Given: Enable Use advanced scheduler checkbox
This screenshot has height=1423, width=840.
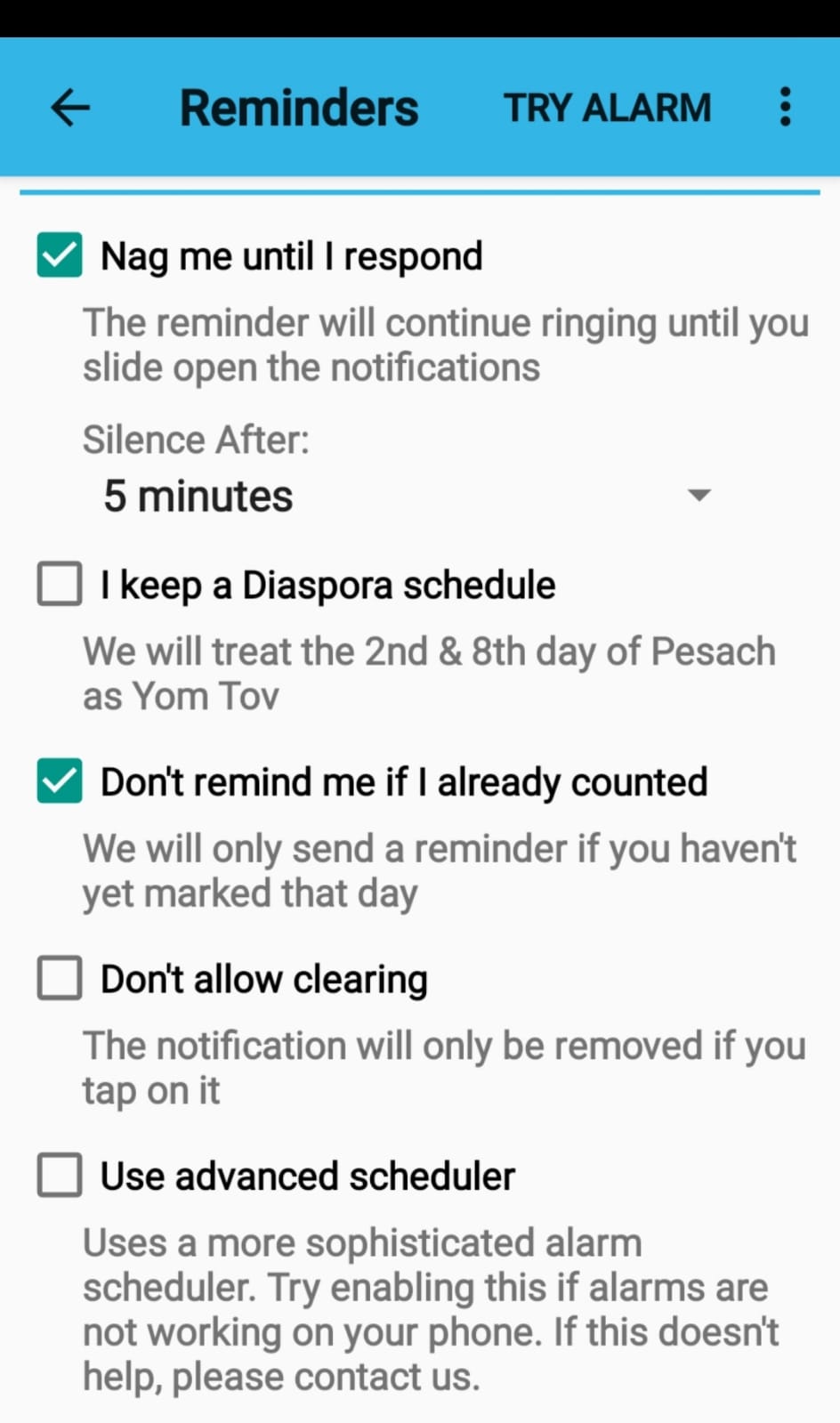Looking at the screenshot, I should point(60,1176).
